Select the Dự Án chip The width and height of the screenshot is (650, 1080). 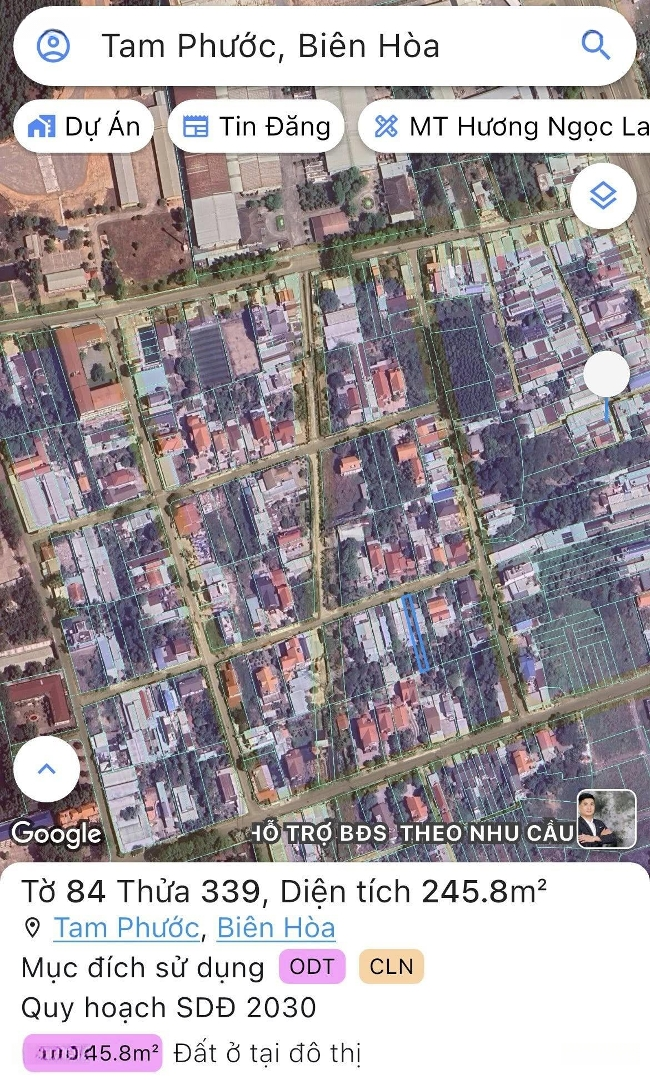[84, 127]
